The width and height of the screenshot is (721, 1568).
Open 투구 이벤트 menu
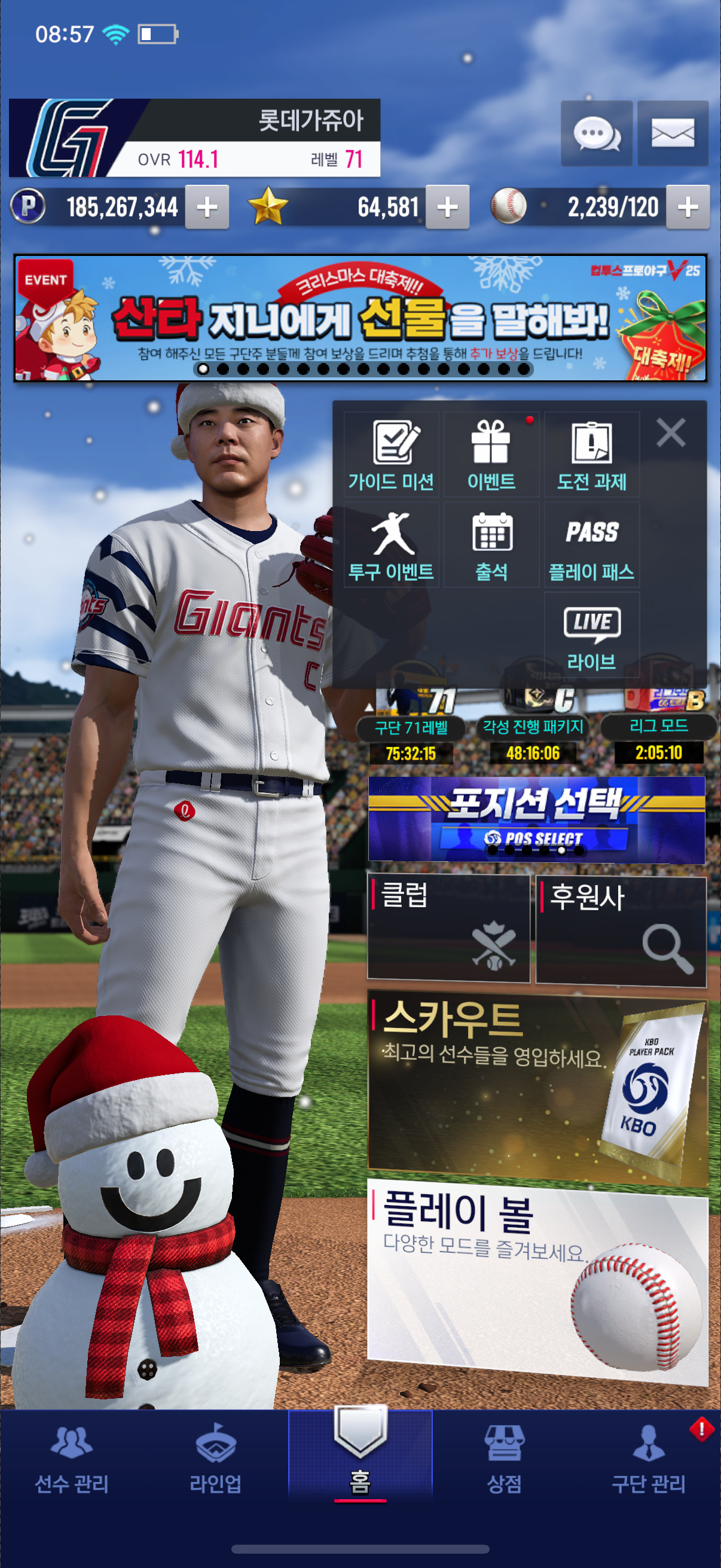(391, 545)
